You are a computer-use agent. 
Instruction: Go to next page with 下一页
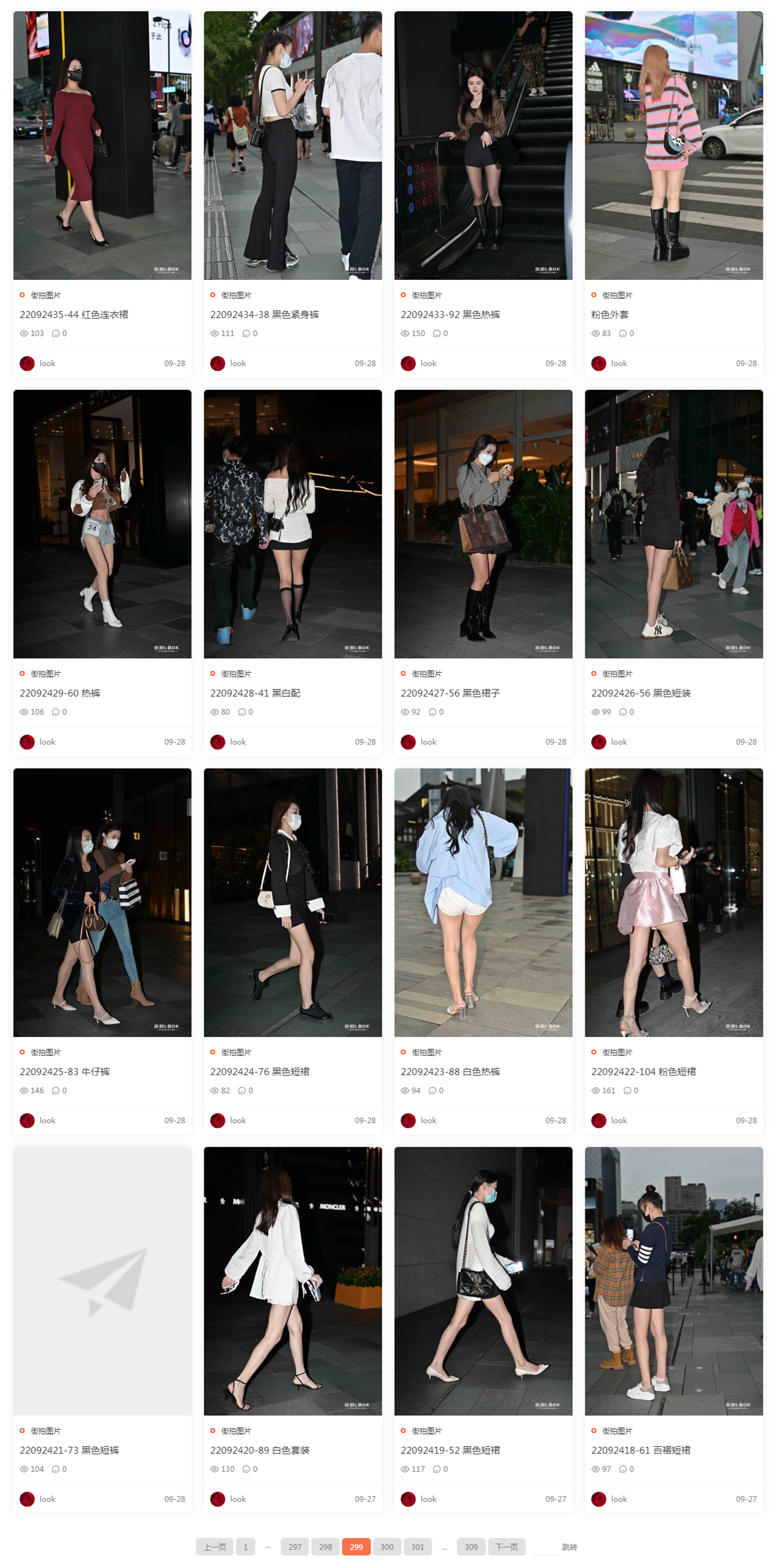click(506, 1547)
